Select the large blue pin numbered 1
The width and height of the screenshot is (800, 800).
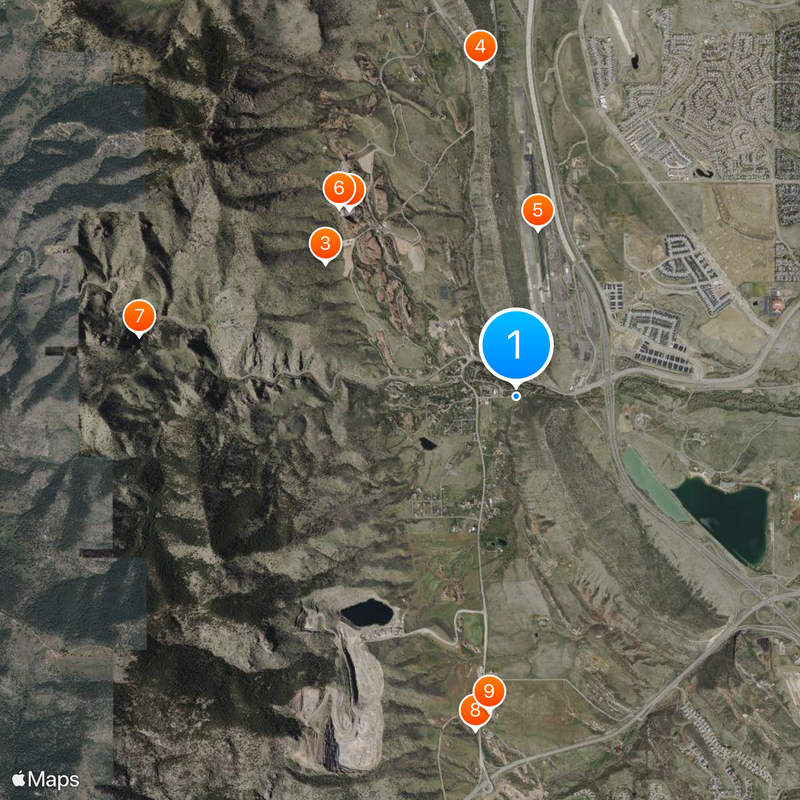[x=516, y=344]
